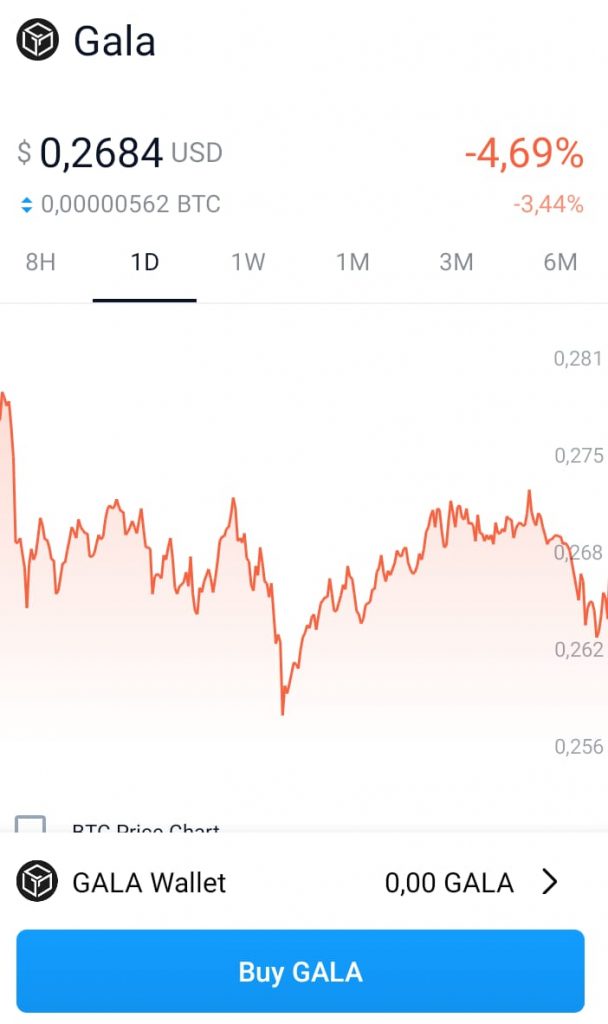608x1024 pixels.
Task: Show the 1W price chart
Action: point(248,263)
